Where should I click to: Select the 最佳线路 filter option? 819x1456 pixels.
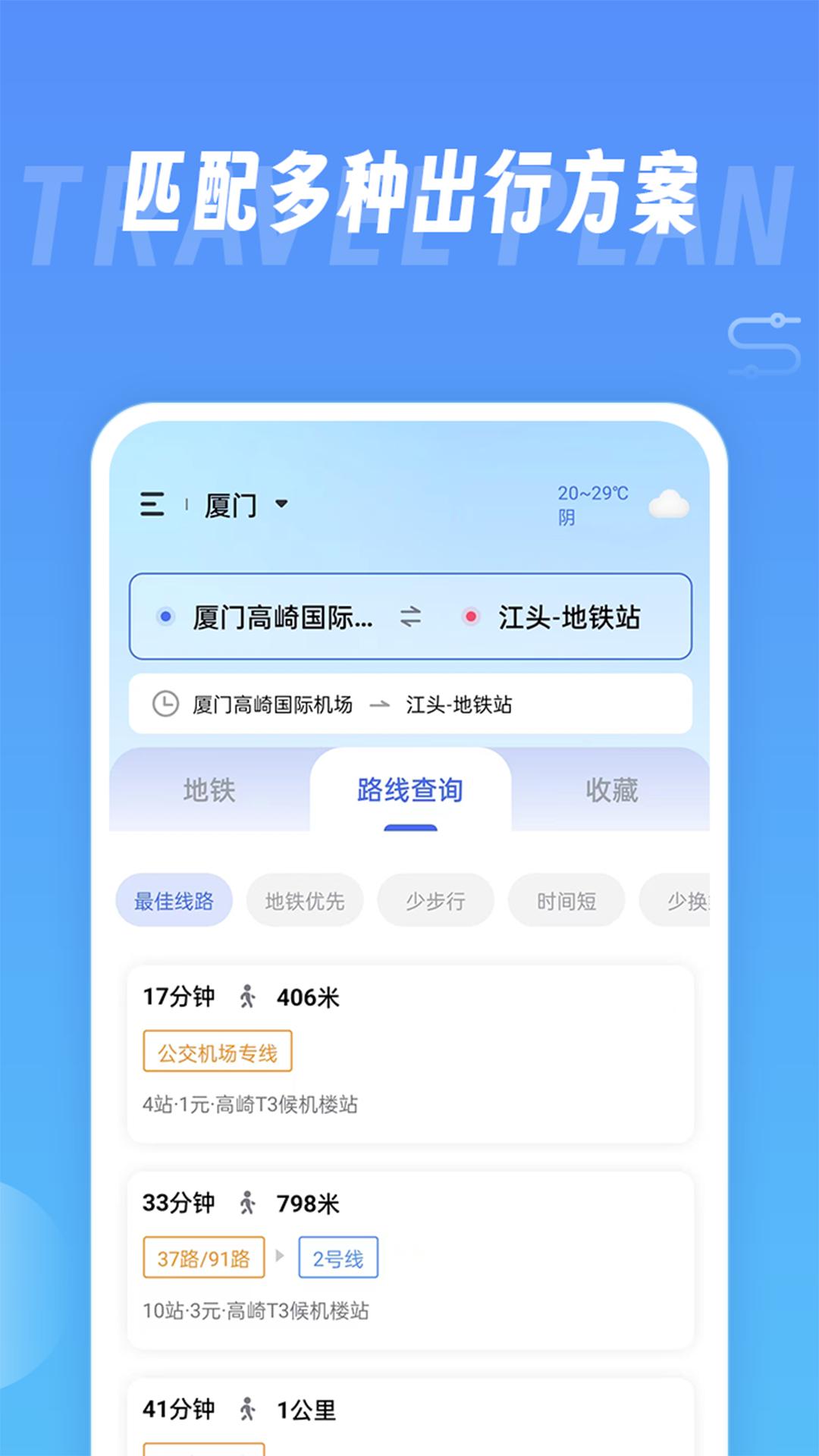click(173, 900)
